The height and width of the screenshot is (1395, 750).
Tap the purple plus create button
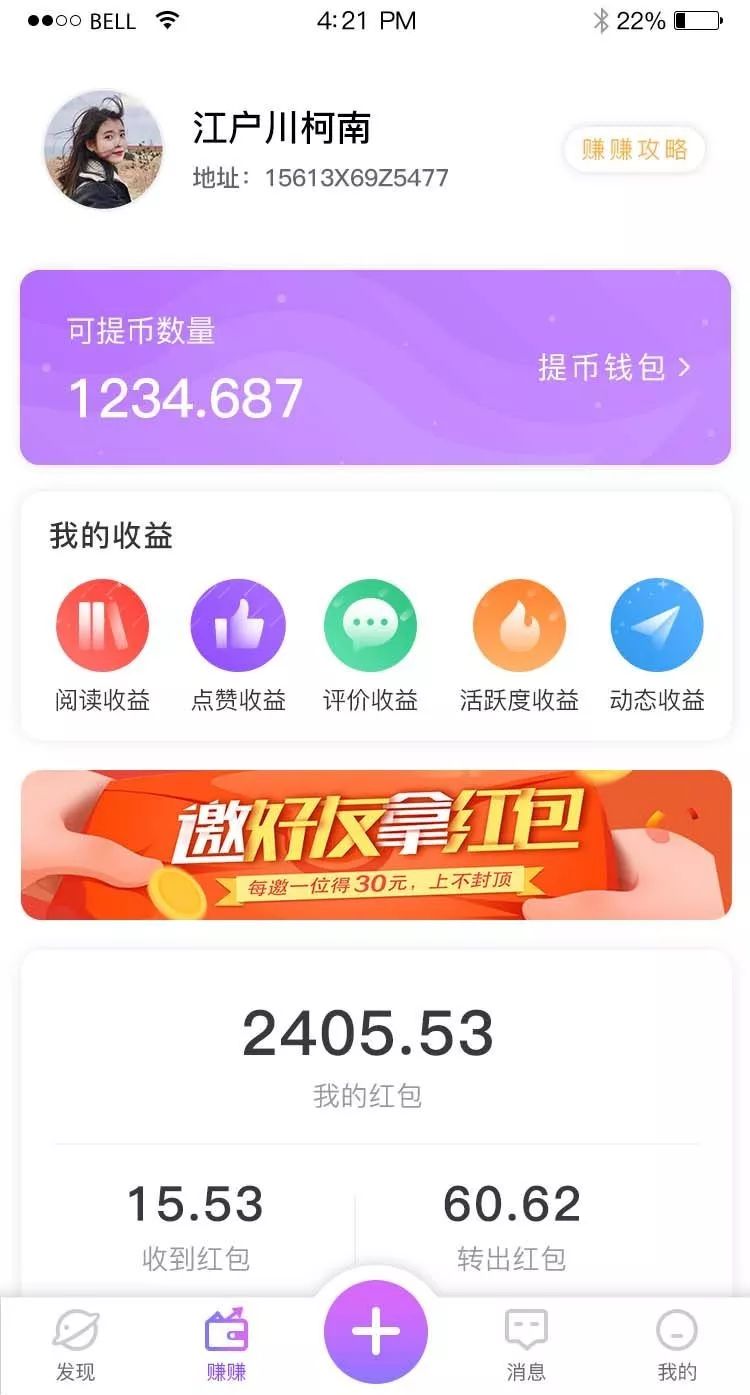click(376, 1332)
